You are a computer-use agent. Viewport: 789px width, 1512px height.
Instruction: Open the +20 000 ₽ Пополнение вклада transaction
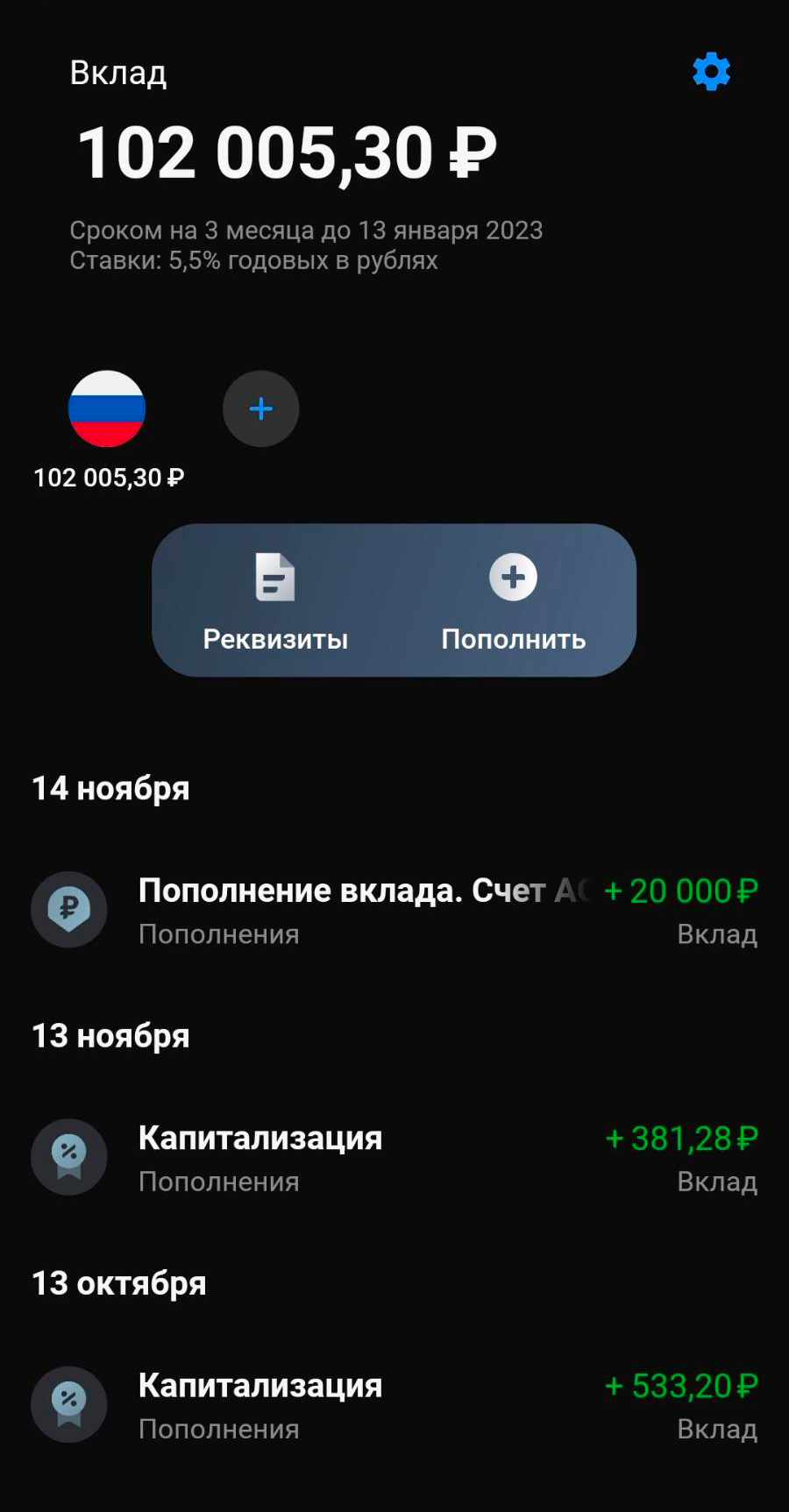click(394, 911)
